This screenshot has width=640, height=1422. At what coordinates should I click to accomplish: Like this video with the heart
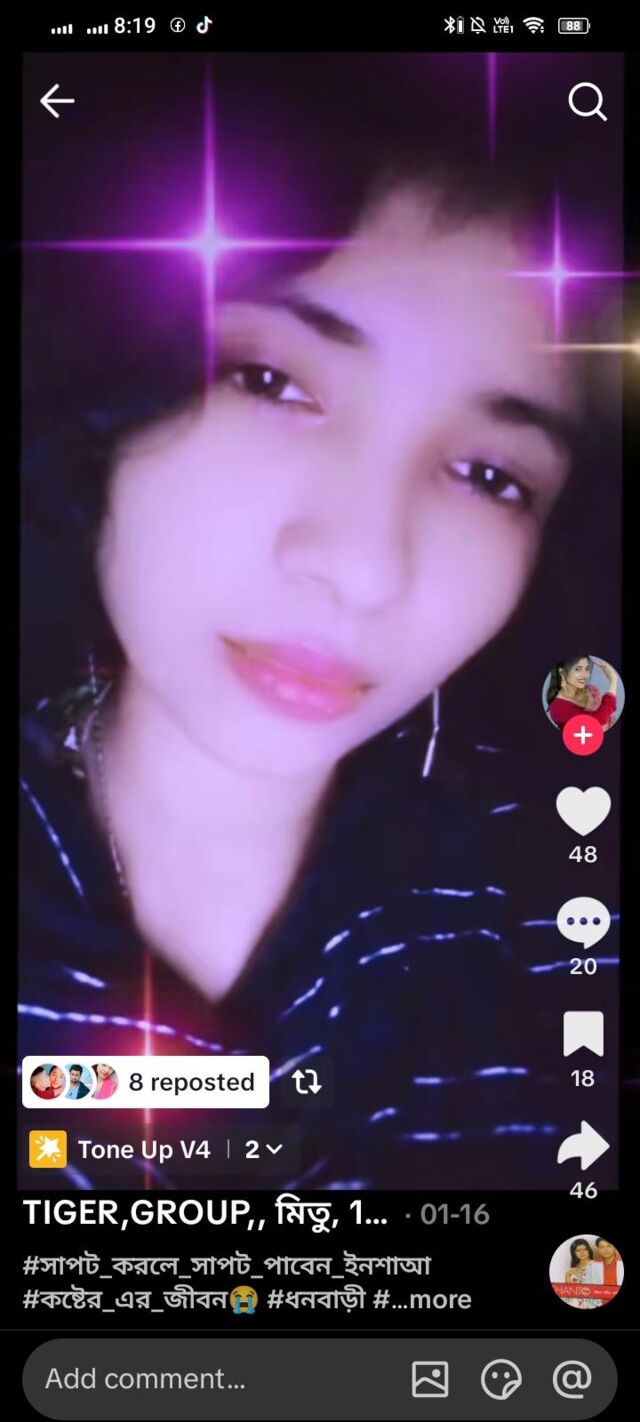(583, 811)
